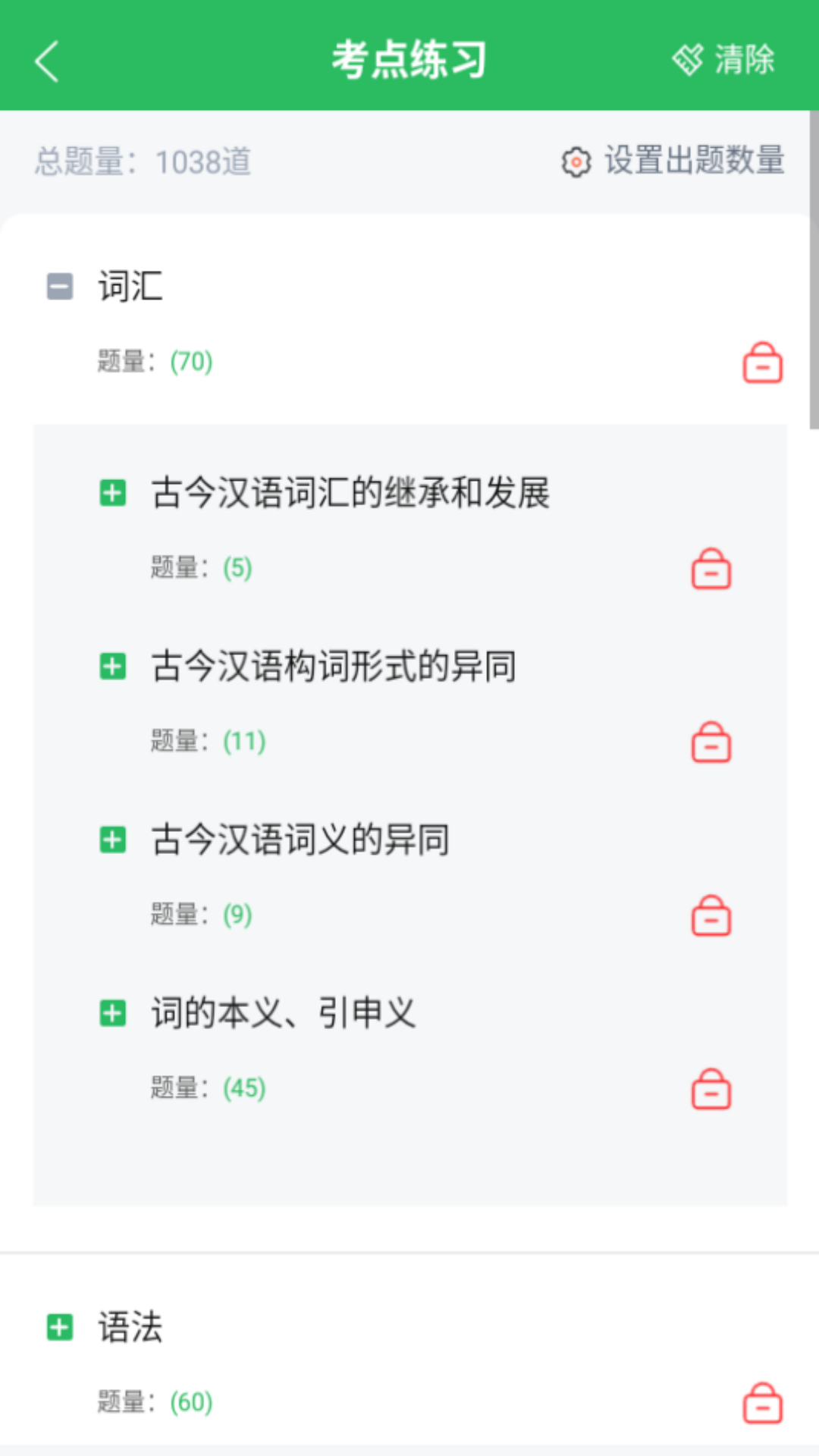The image size is (819, 1456).
Task: Expand the 古今汉语词义的异同 topic
Action: [x=114, y=839]
